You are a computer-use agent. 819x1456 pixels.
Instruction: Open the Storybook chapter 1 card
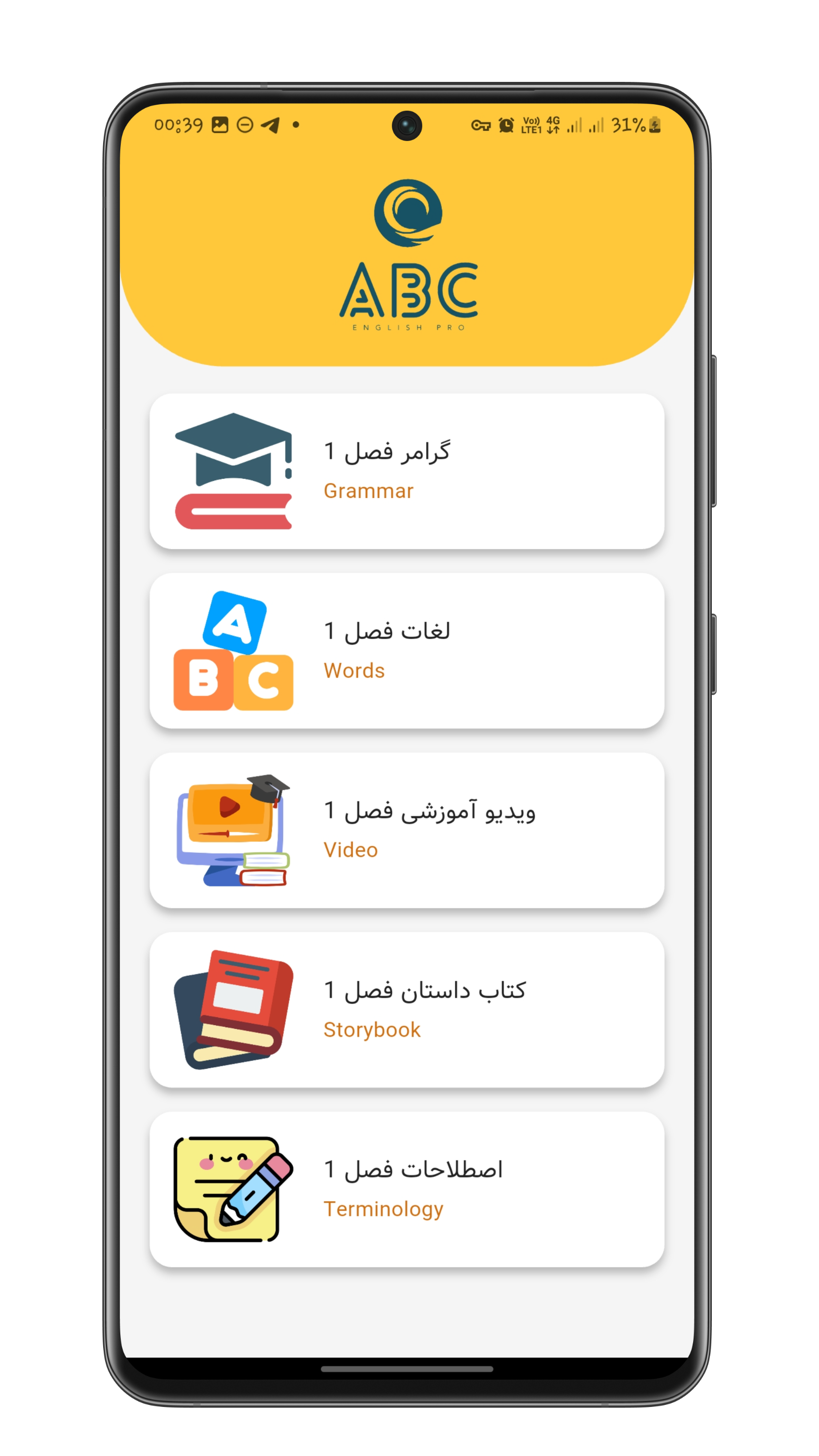[x=407, y=1010]
